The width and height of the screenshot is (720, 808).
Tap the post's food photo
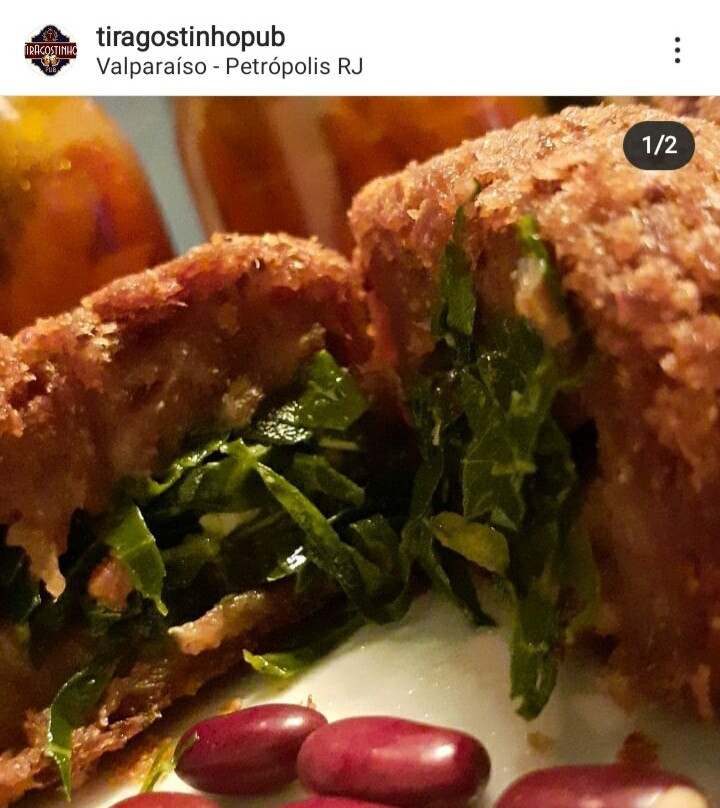click(360, 452)
